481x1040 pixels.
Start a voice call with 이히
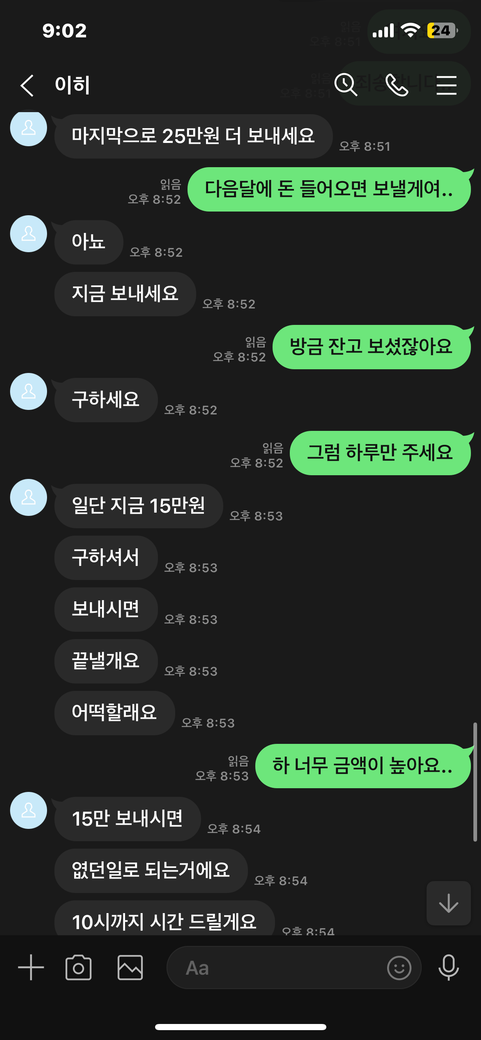click(x=396, y=85)
